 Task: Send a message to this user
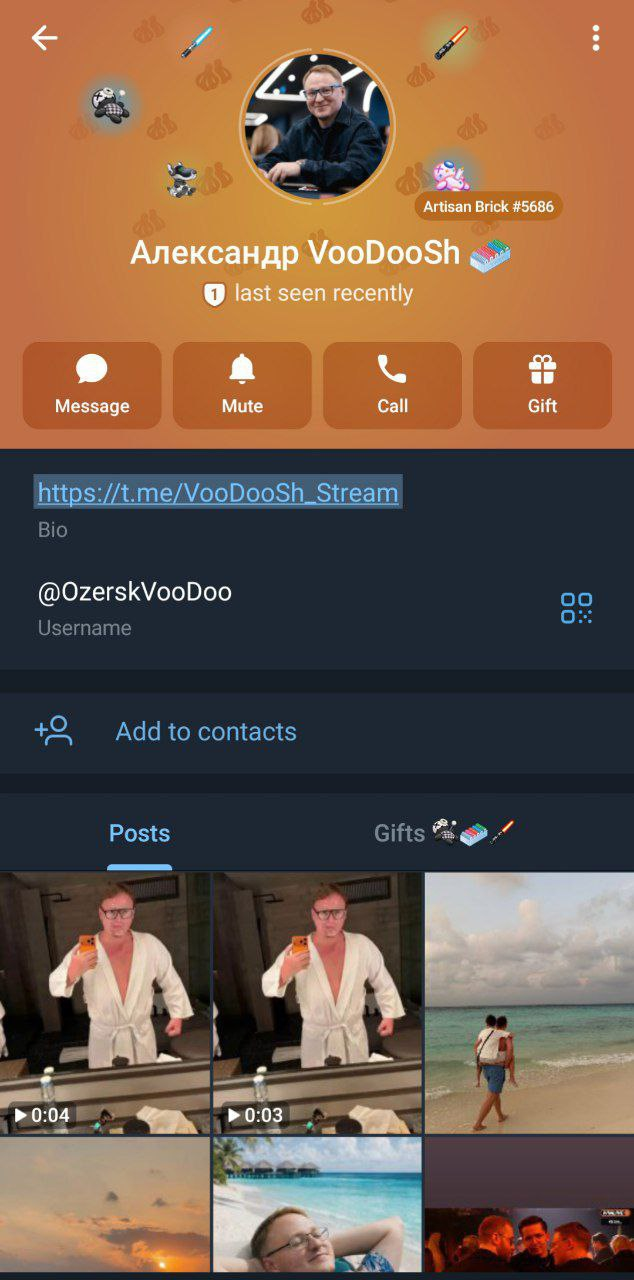coord(92,385)
